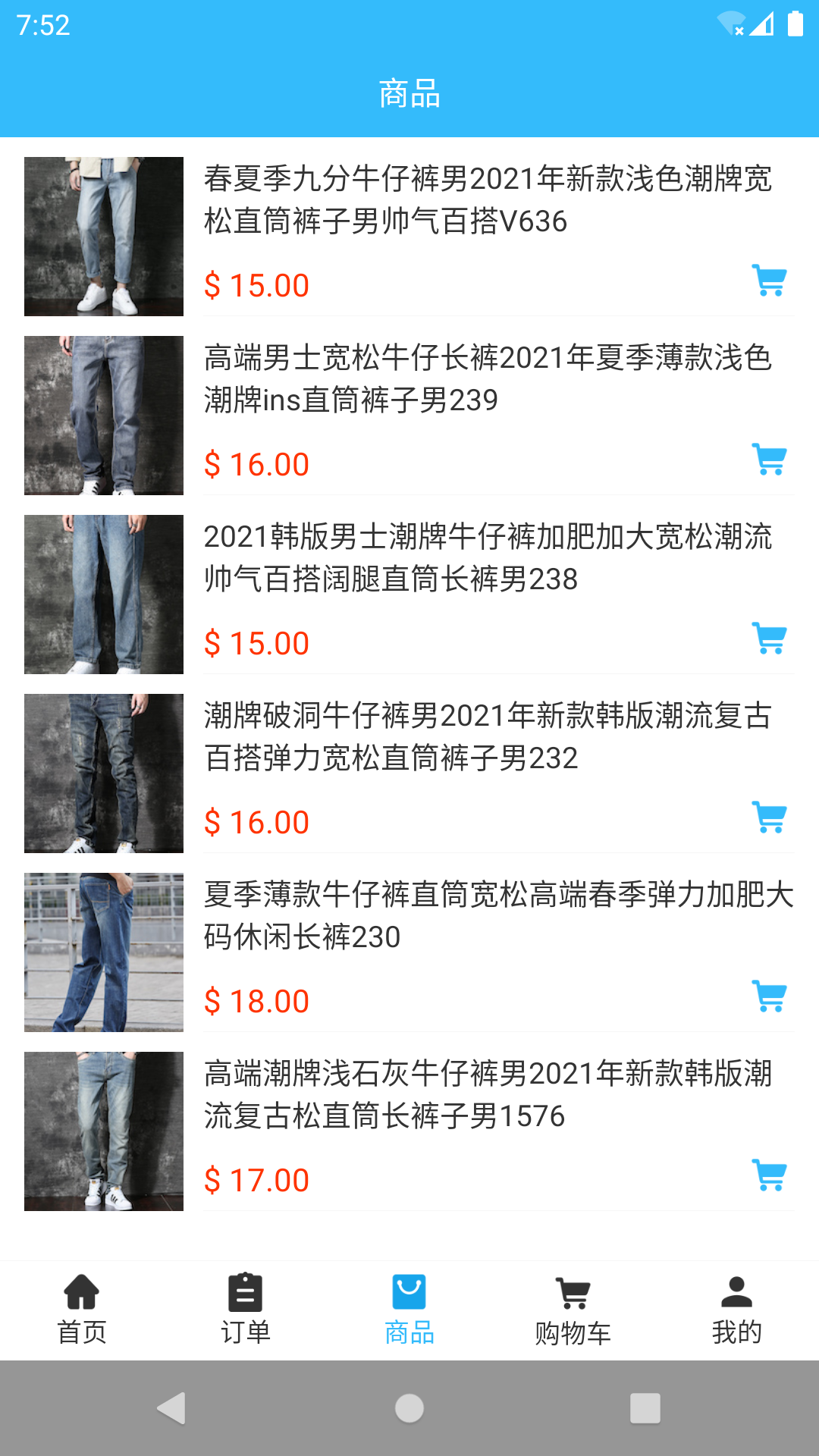Screen dimensions: 819x1456
Task: Go to the 订单 tab
Action: click(246, 1310)
